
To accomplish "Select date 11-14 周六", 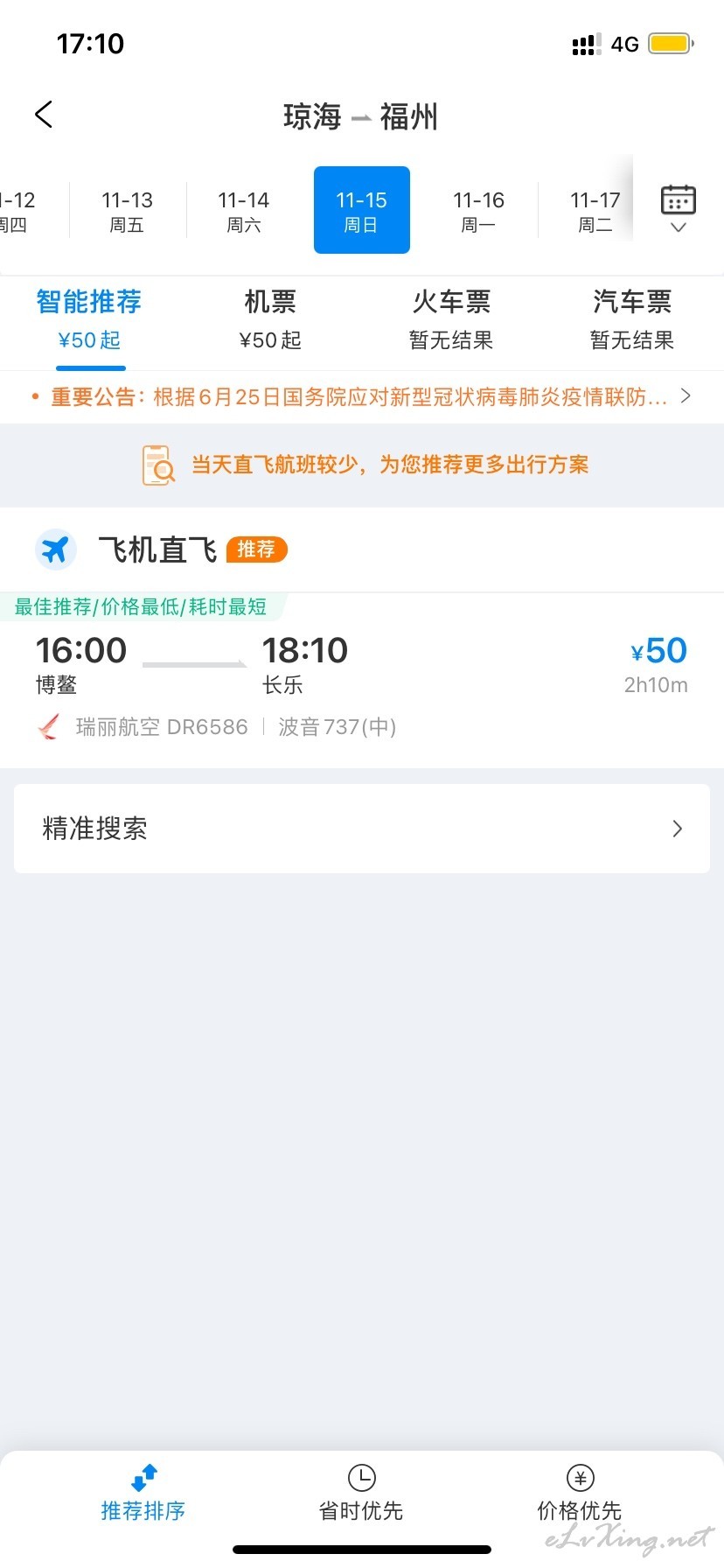I will point(244,211).
